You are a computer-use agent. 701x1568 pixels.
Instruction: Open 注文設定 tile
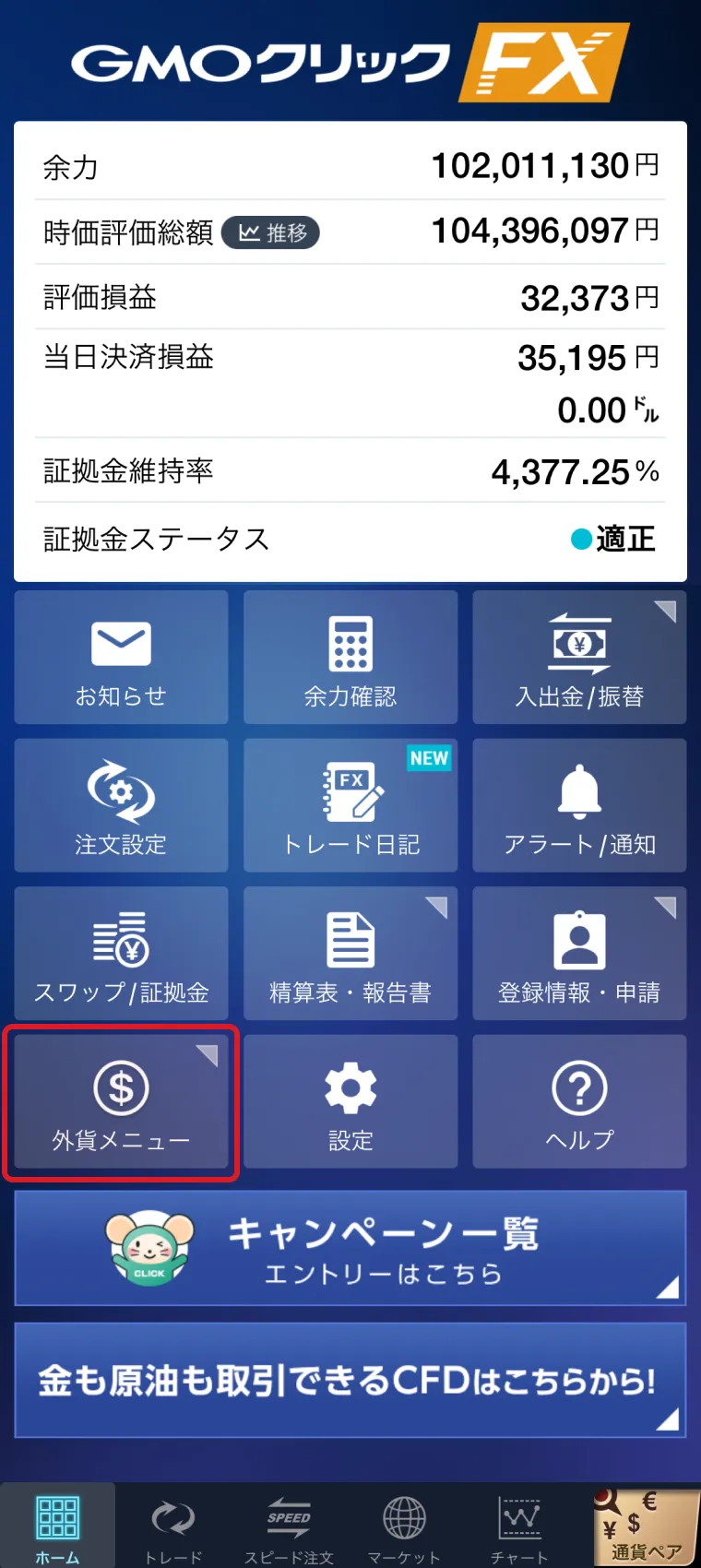(x=121, y=805)
